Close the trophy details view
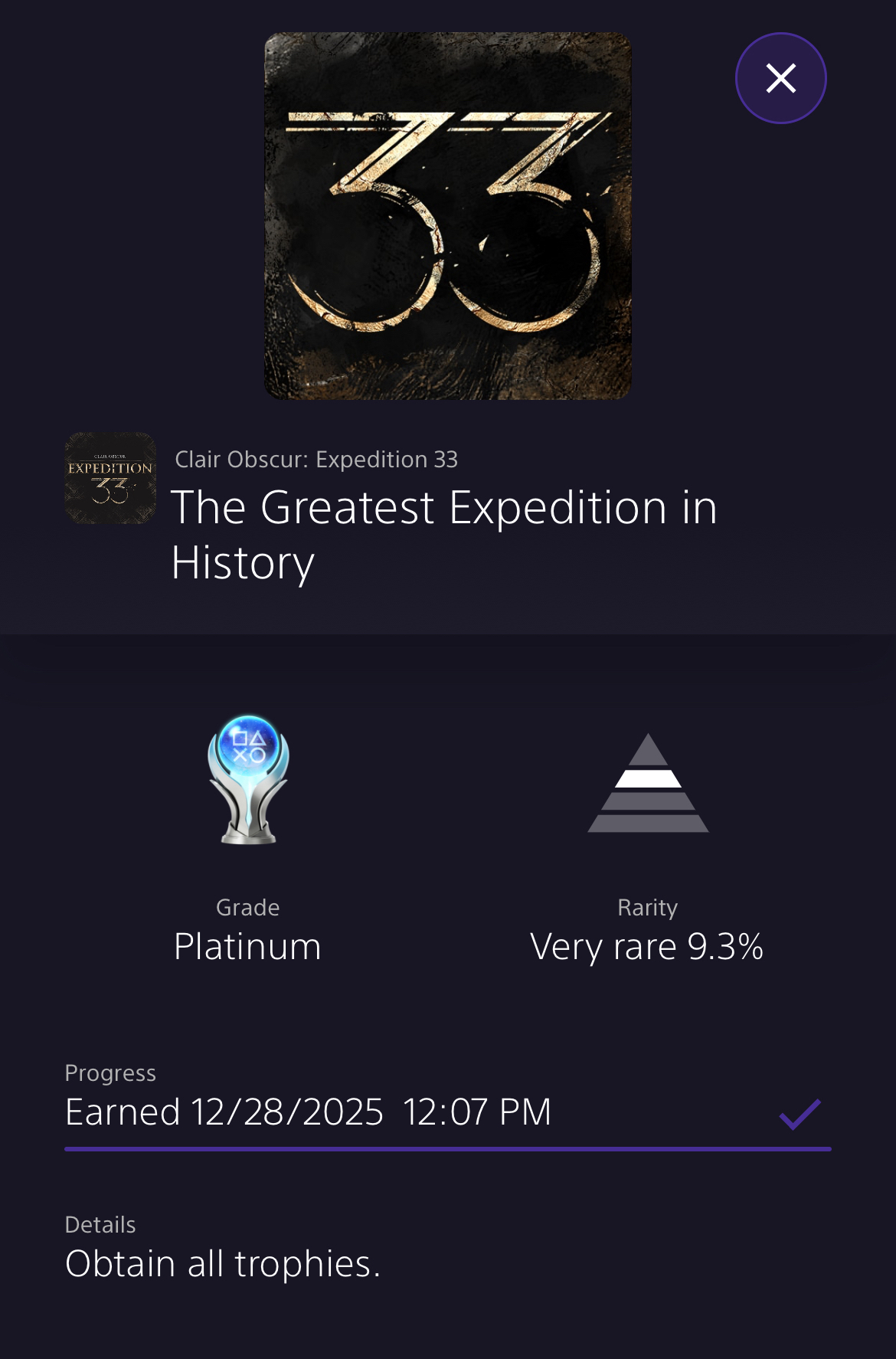This screenshot has width=896, height=1359. (780, 78)
